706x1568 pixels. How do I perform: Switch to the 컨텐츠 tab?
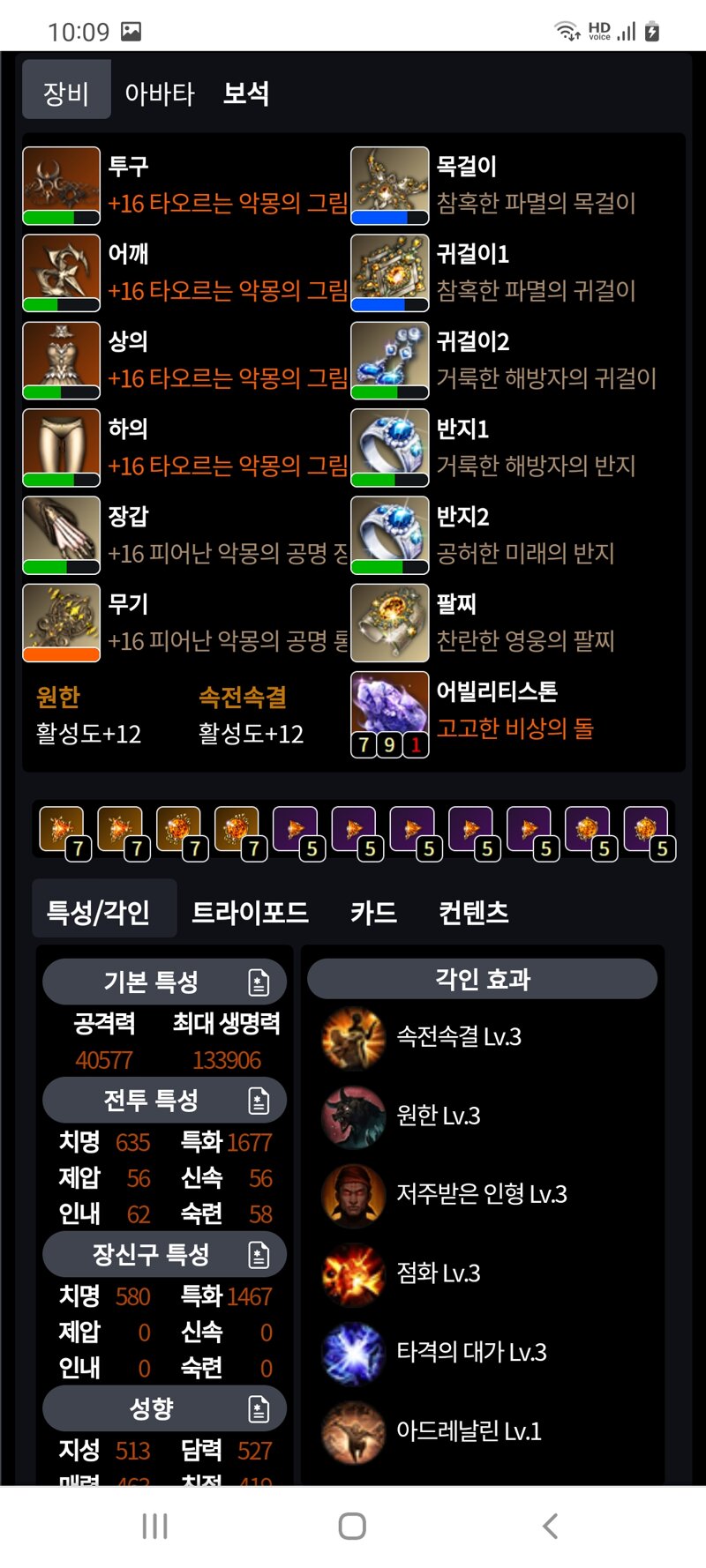pyautogui.click(x=473, y=910)
